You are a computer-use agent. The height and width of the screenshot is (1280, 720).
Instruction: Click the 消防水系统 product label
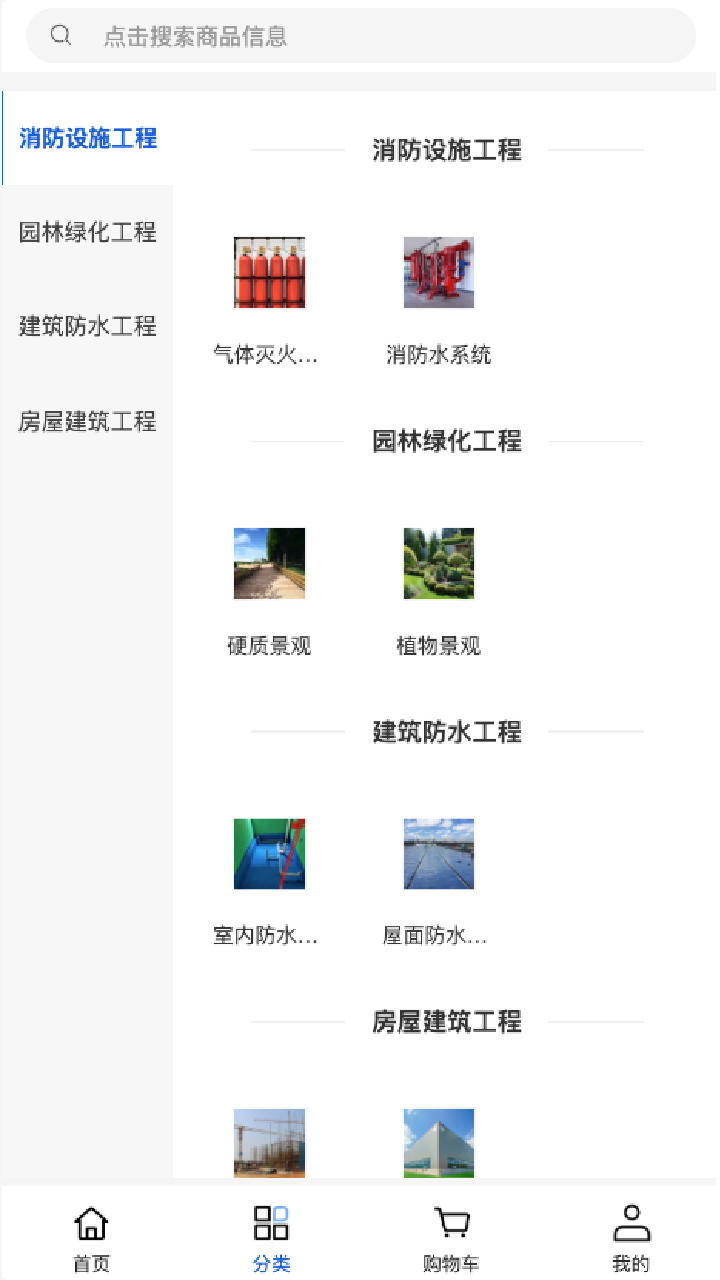coord(438,354)
